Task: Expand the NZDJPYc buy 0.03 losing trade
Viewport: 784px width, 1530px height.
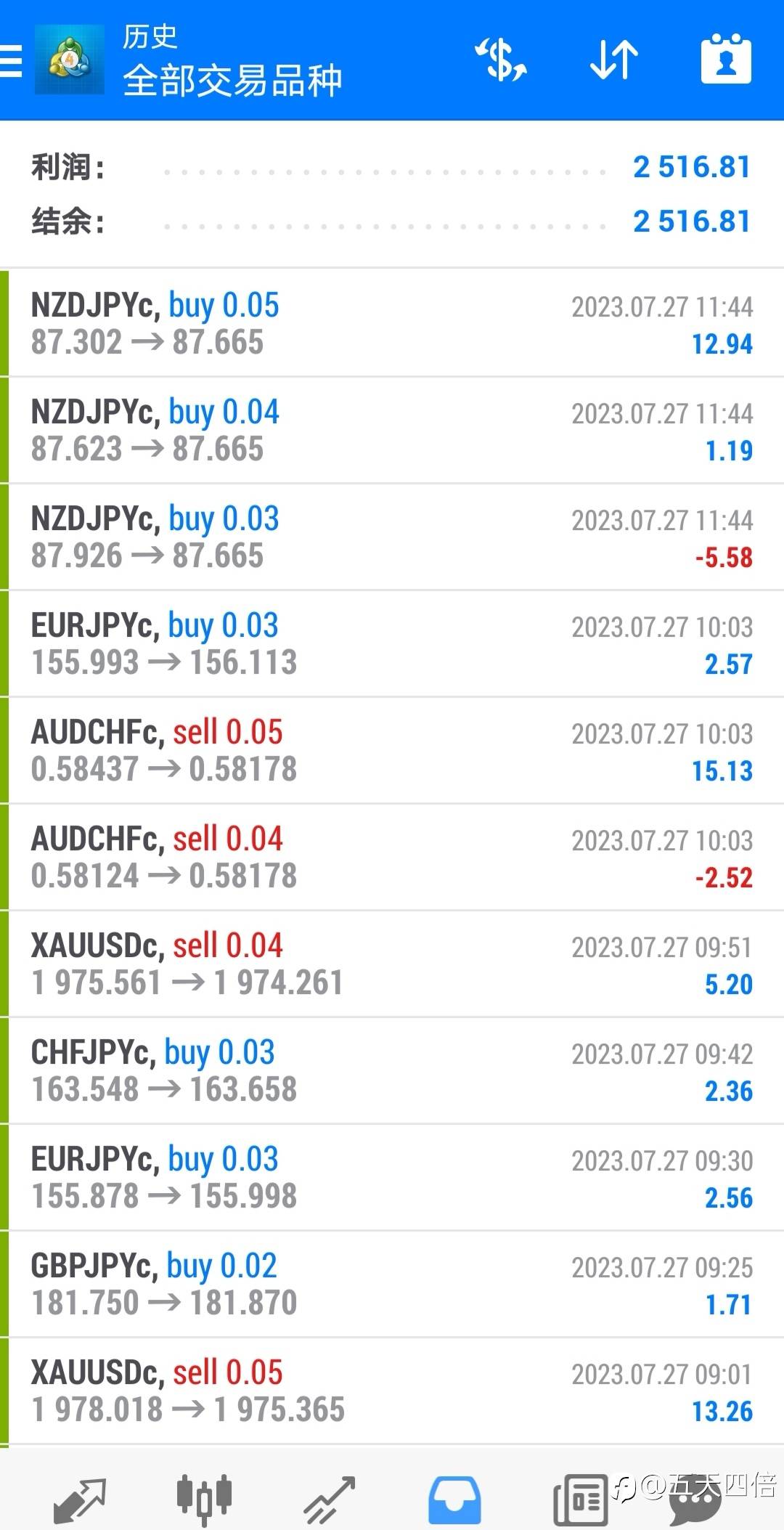Action: pyautogui.click(x=392, y=537)
